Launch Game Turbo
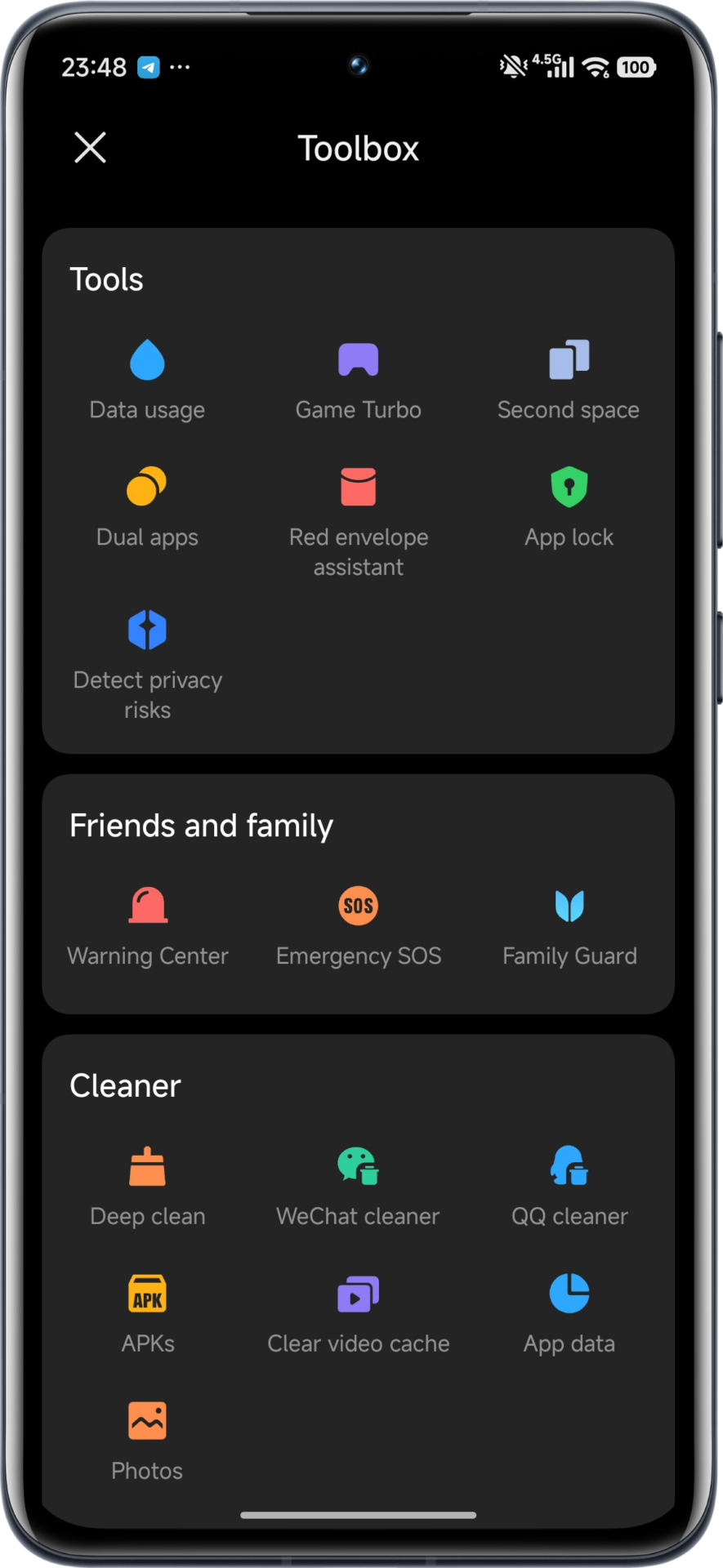The height and width of the screenshot is (1568, 723). [358, 379]
